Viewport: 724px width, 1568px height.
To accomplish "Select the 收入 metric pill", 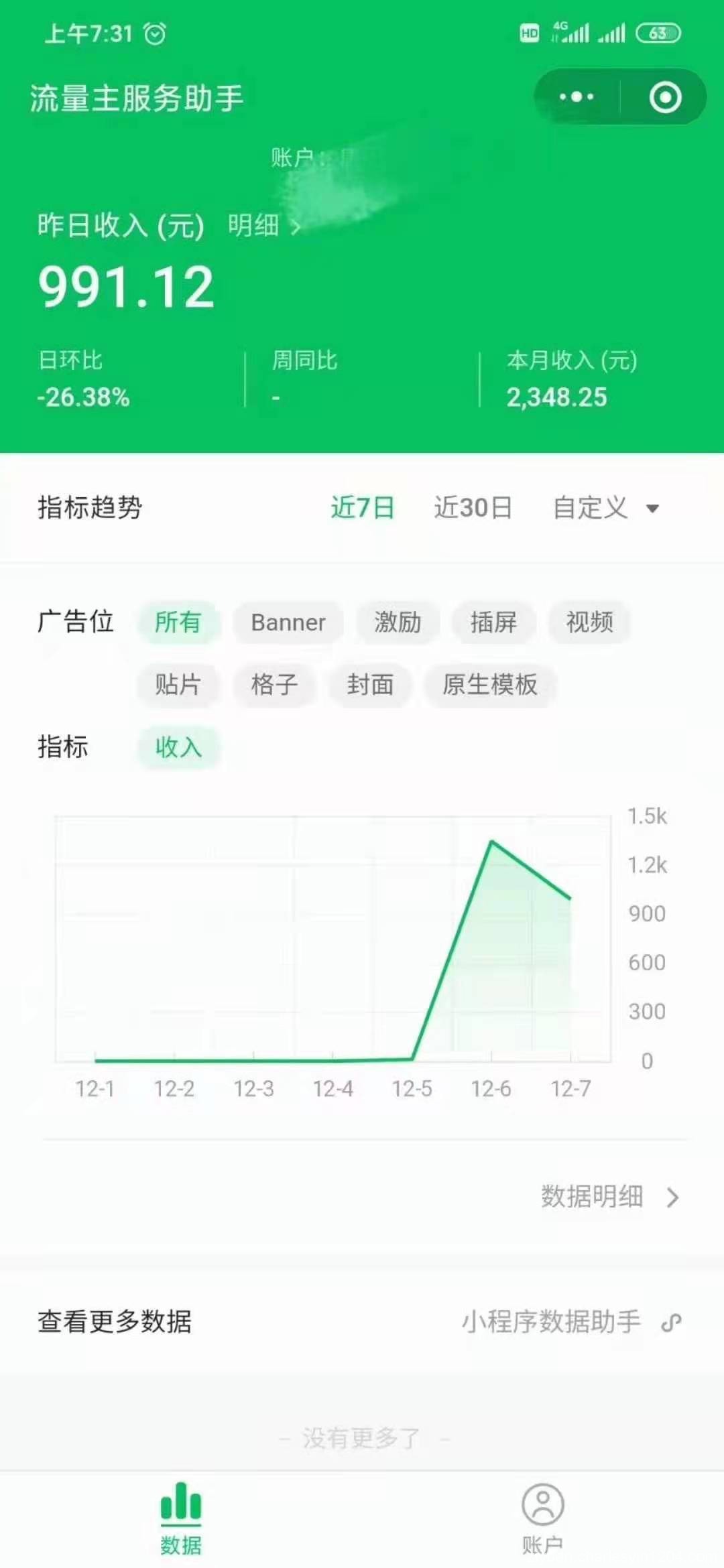I will tap(178, 748).
